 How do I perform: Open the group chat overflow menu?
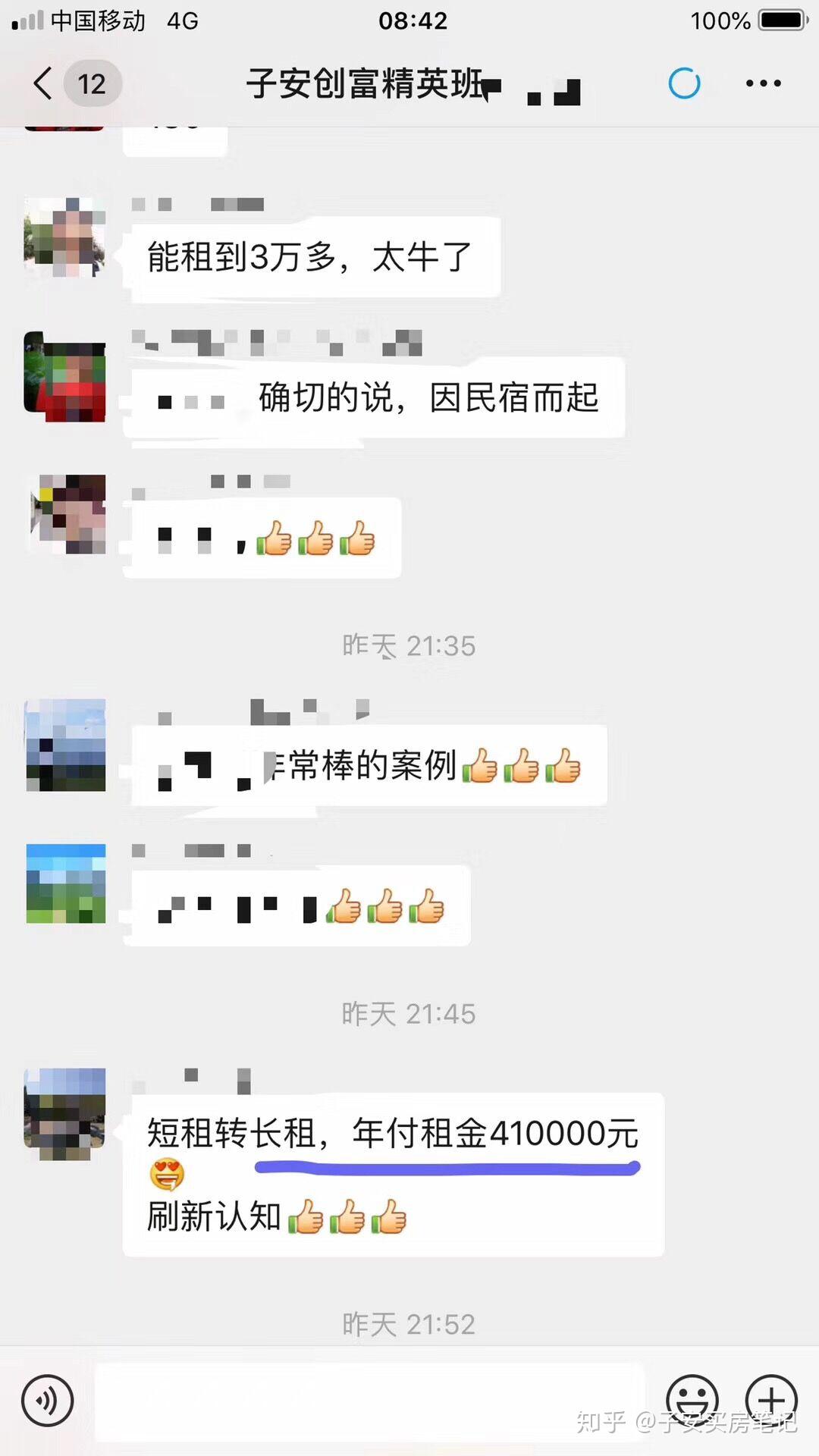tap(763, 83)
